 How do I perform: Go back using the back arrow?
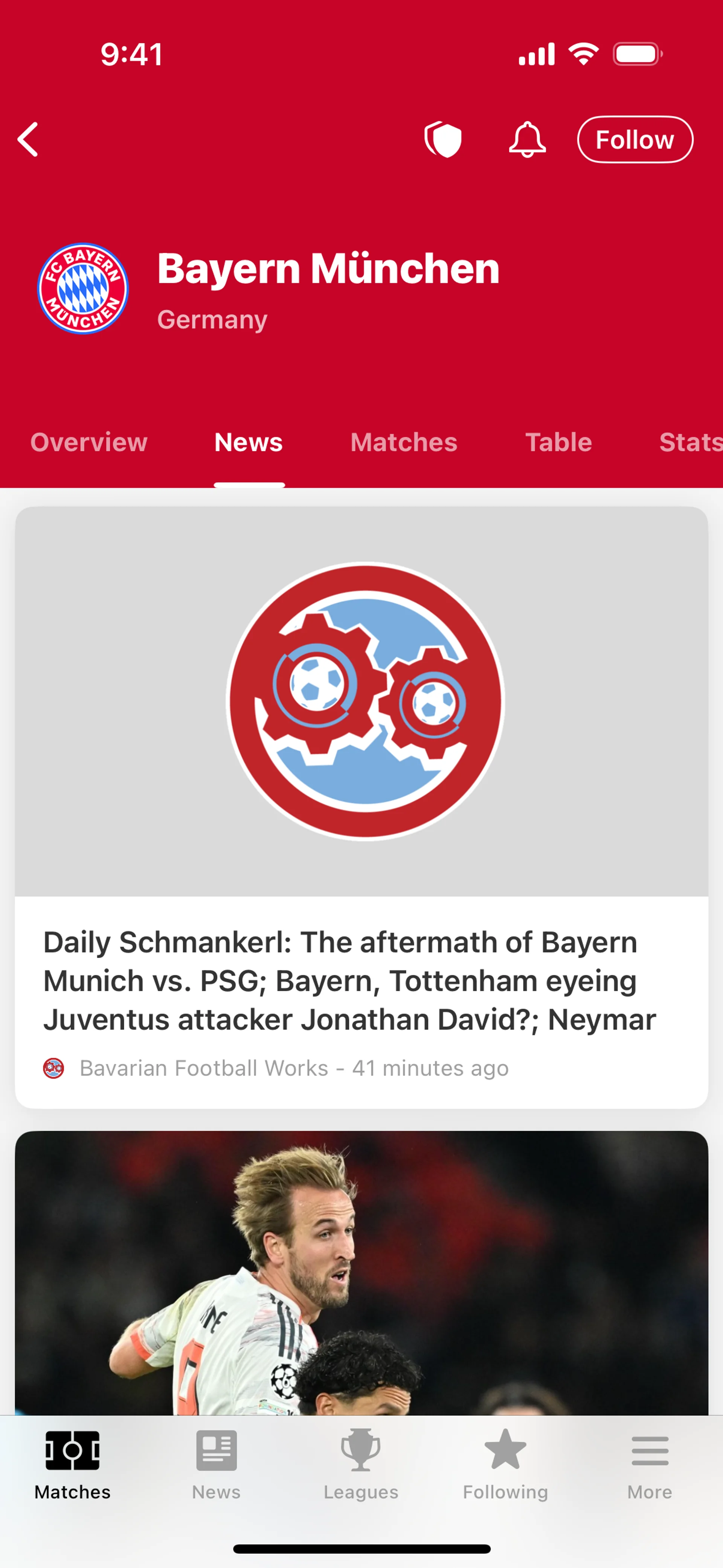tap(28, 139)
